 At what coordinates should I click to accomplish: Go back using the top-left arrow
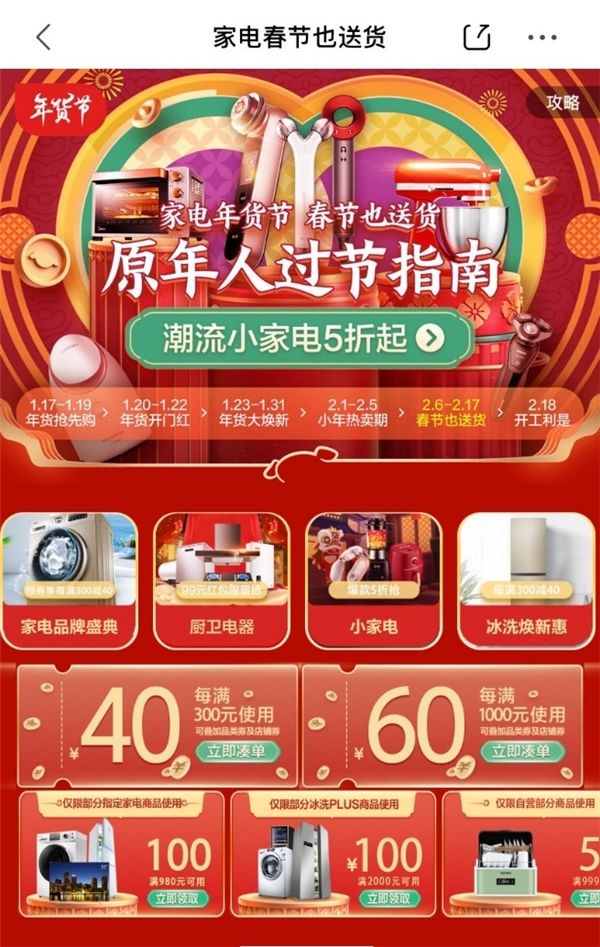(x=42, y=37)
